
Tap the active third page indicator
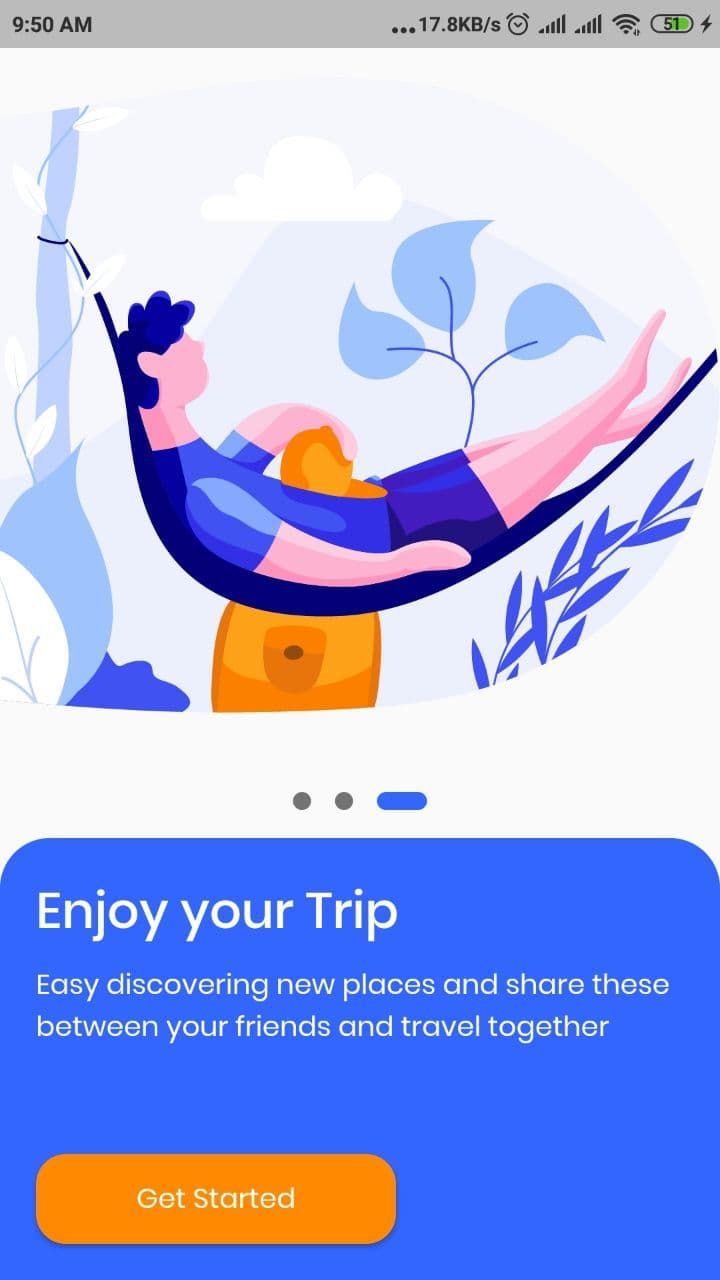tap(402, 801)
